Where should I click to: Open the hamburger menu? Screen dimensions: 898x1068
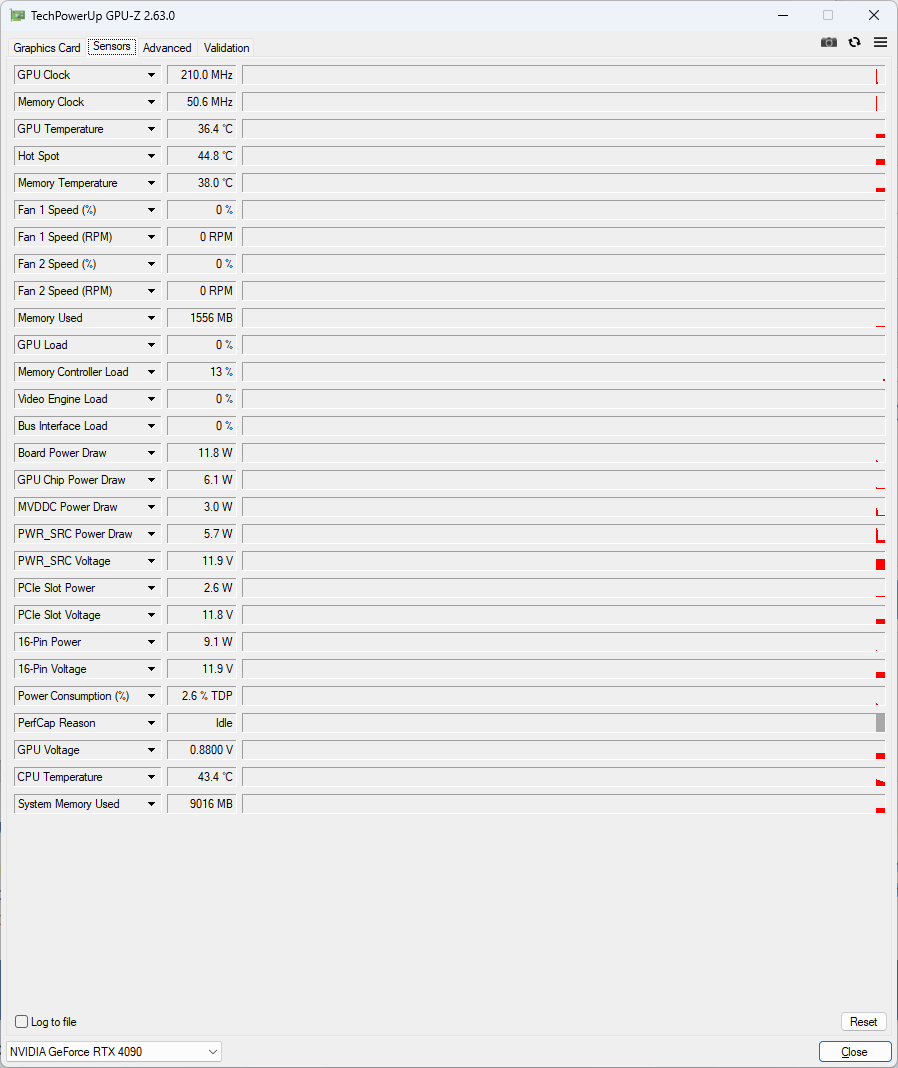[880, 42]
